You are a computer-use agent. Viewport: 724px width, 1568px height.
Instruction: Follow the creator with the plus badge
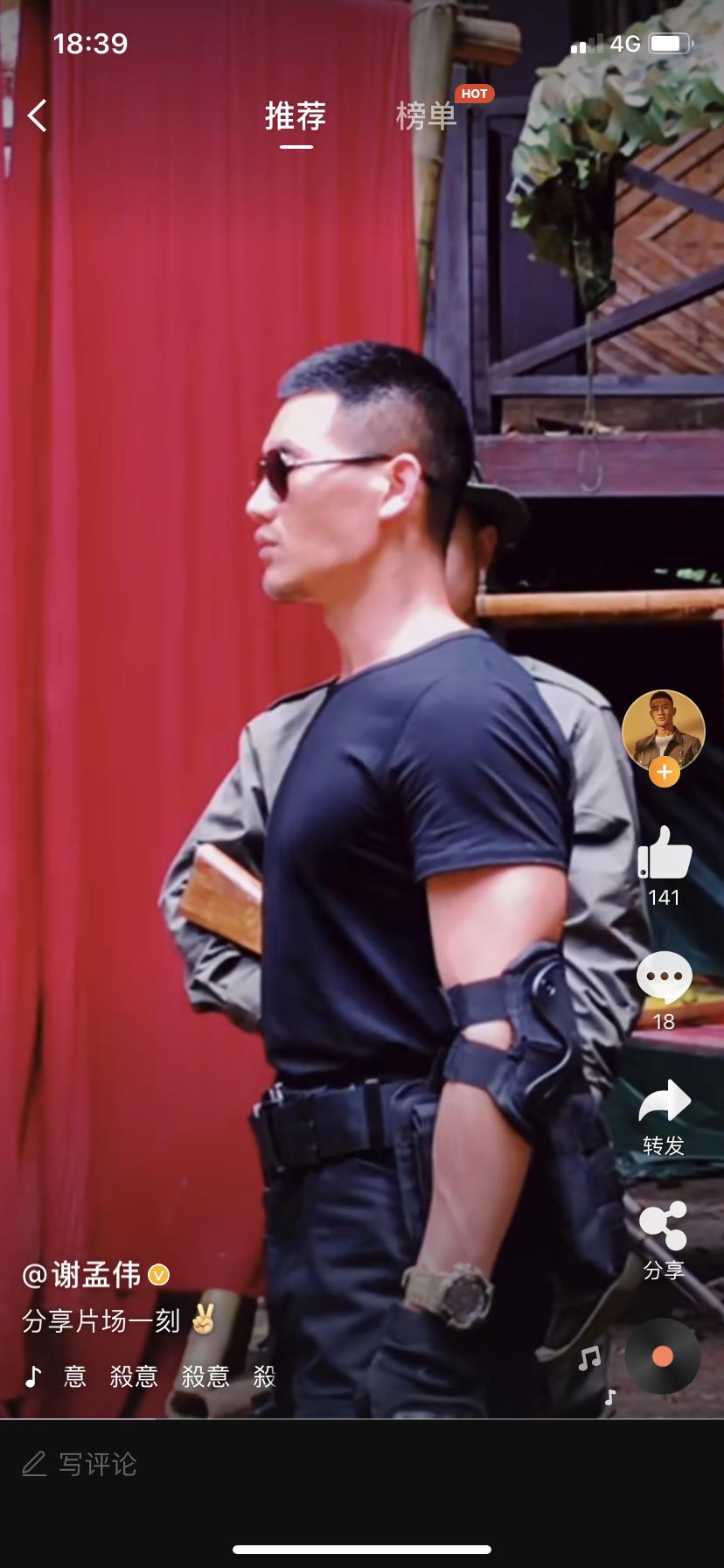click(x=664, y=772)
